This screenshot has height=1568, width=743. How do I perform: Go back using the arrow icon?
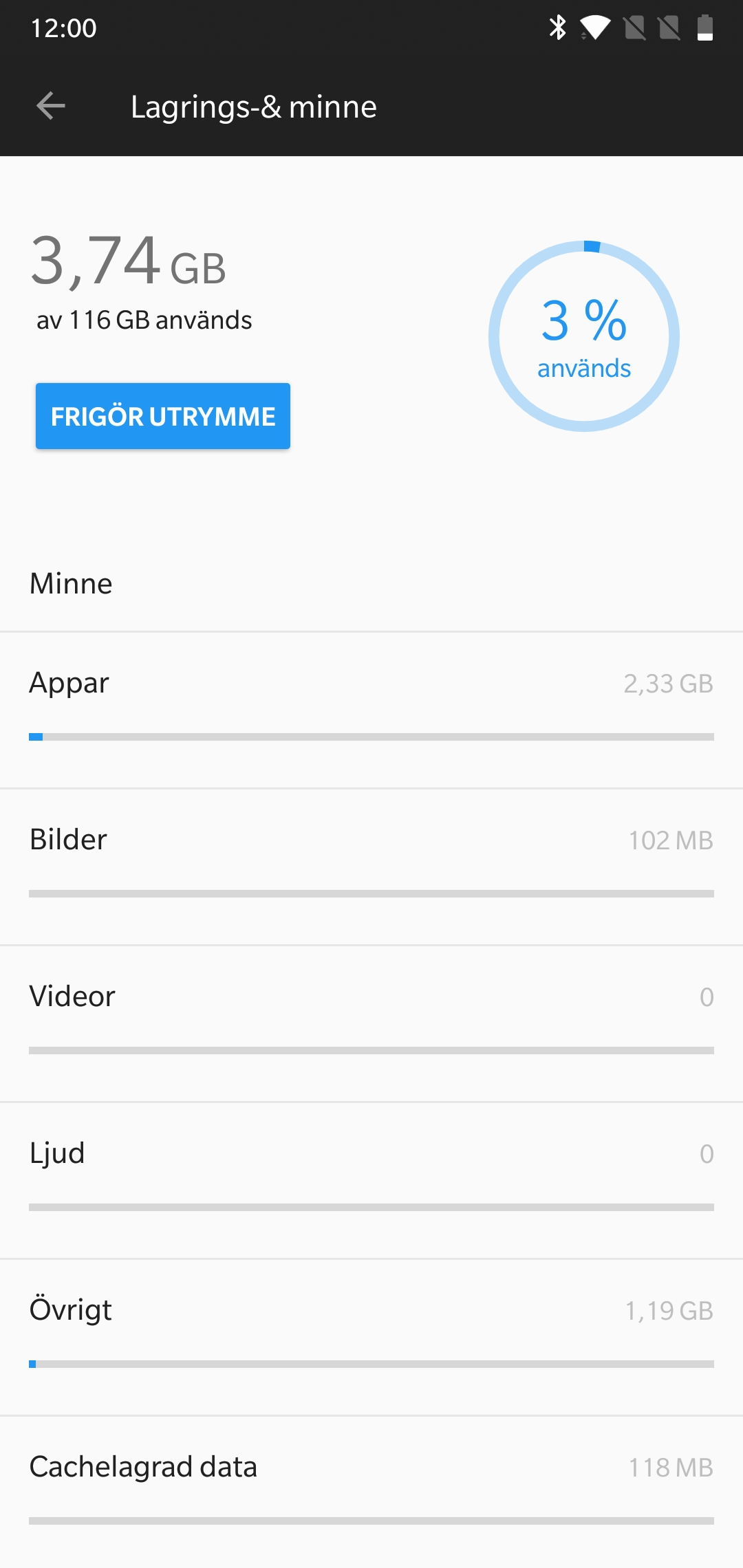click(51, 106)
